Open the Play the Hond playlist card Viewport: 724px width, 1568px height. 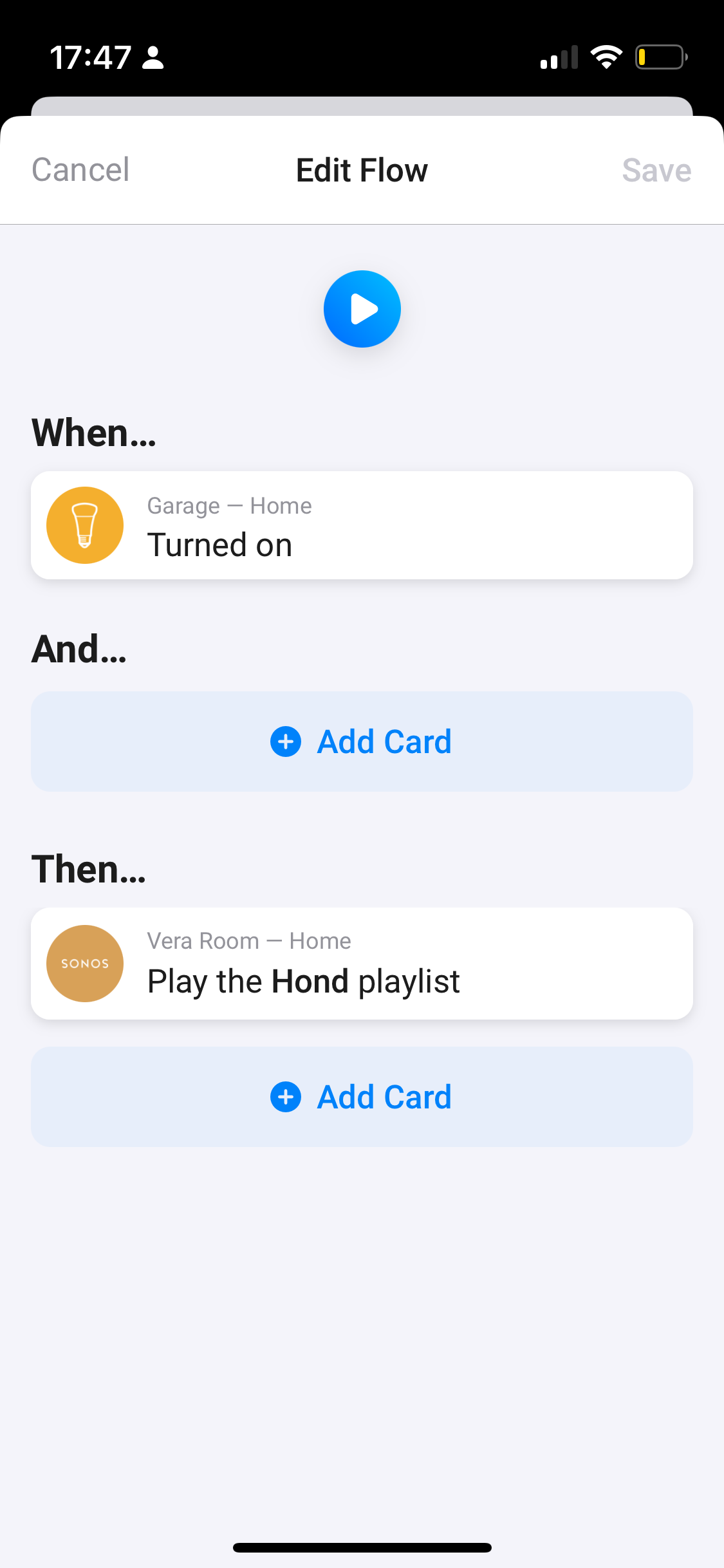coord(362,963)
